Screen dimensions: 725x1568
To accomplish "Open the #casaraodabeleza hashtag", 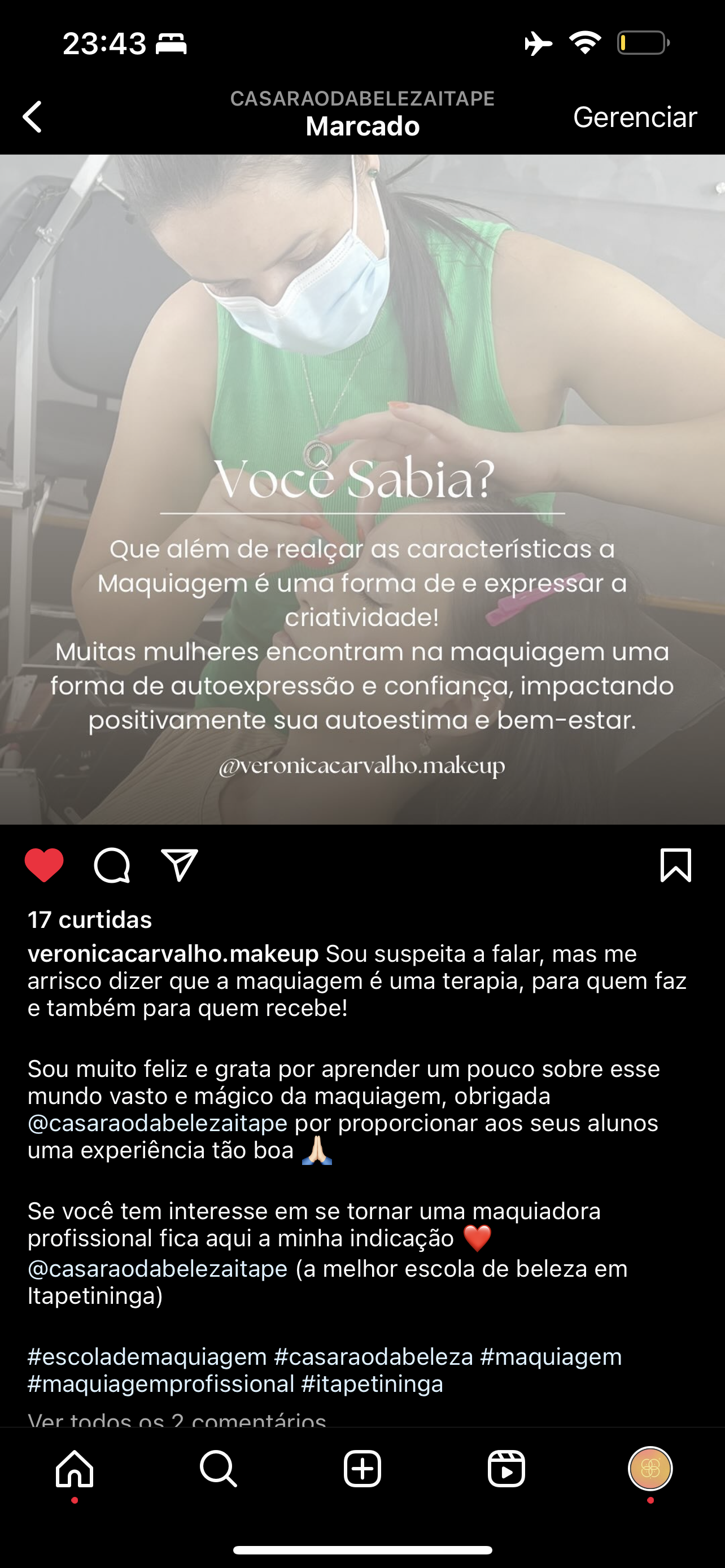I will coord(373,1356).
